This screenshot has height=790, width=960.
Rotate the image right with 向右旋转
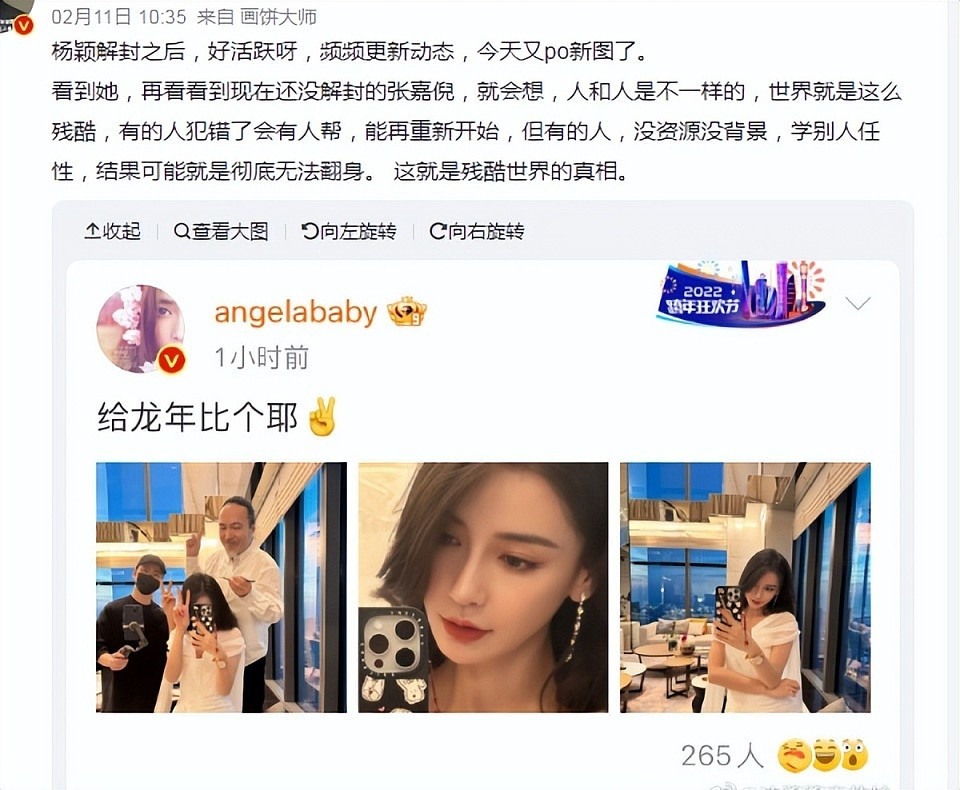click(x=477, y=232)
